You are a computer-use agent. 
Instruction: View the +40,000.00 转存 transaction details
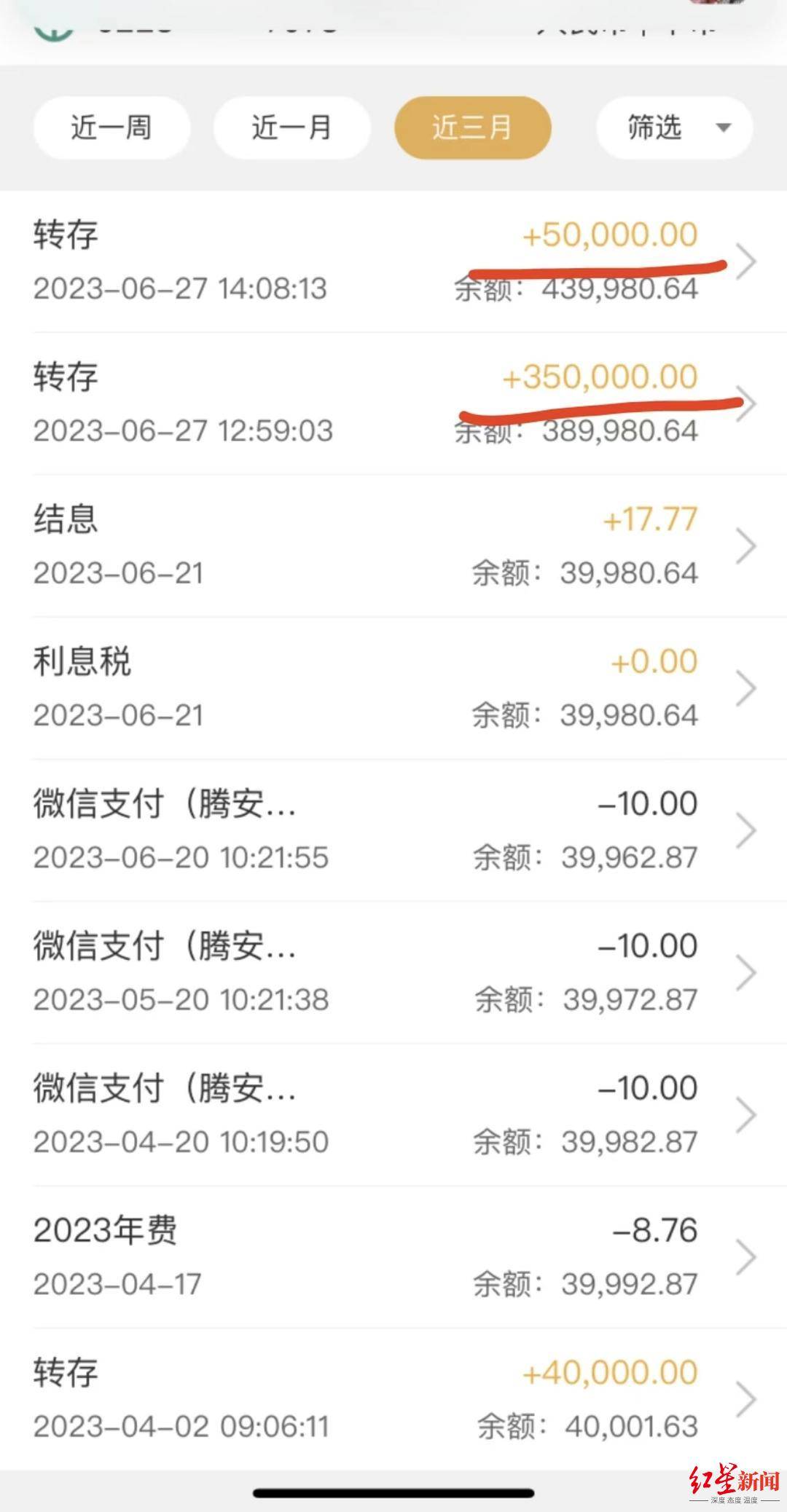pyautogui.click(x=393, y=1398)
